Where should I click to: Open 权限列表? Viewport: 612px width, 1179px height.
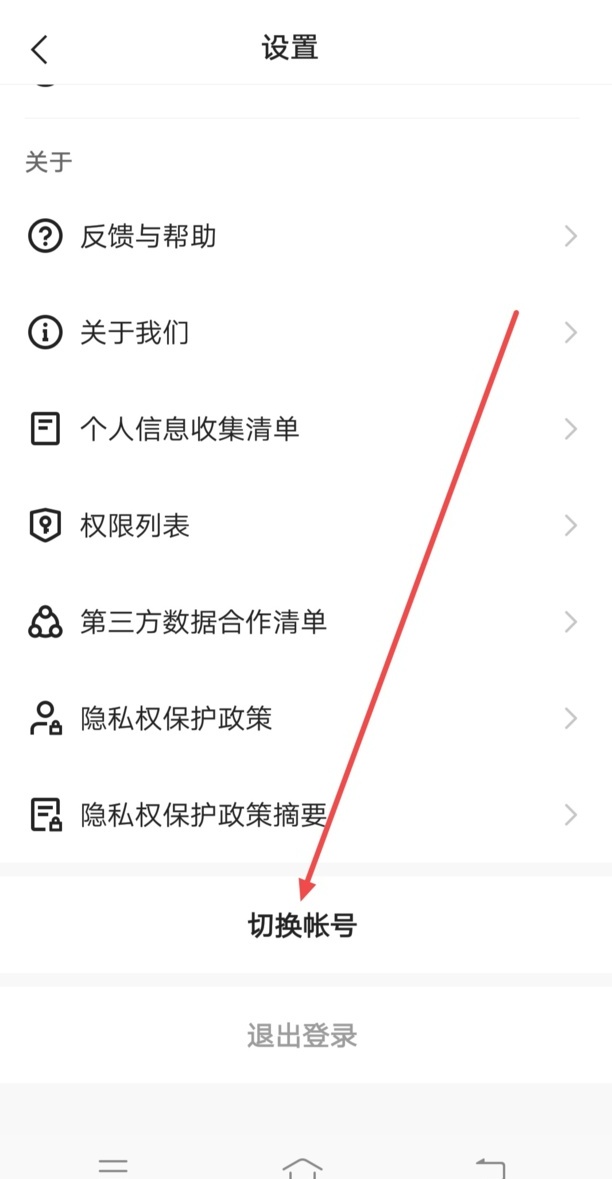(306, 526)
